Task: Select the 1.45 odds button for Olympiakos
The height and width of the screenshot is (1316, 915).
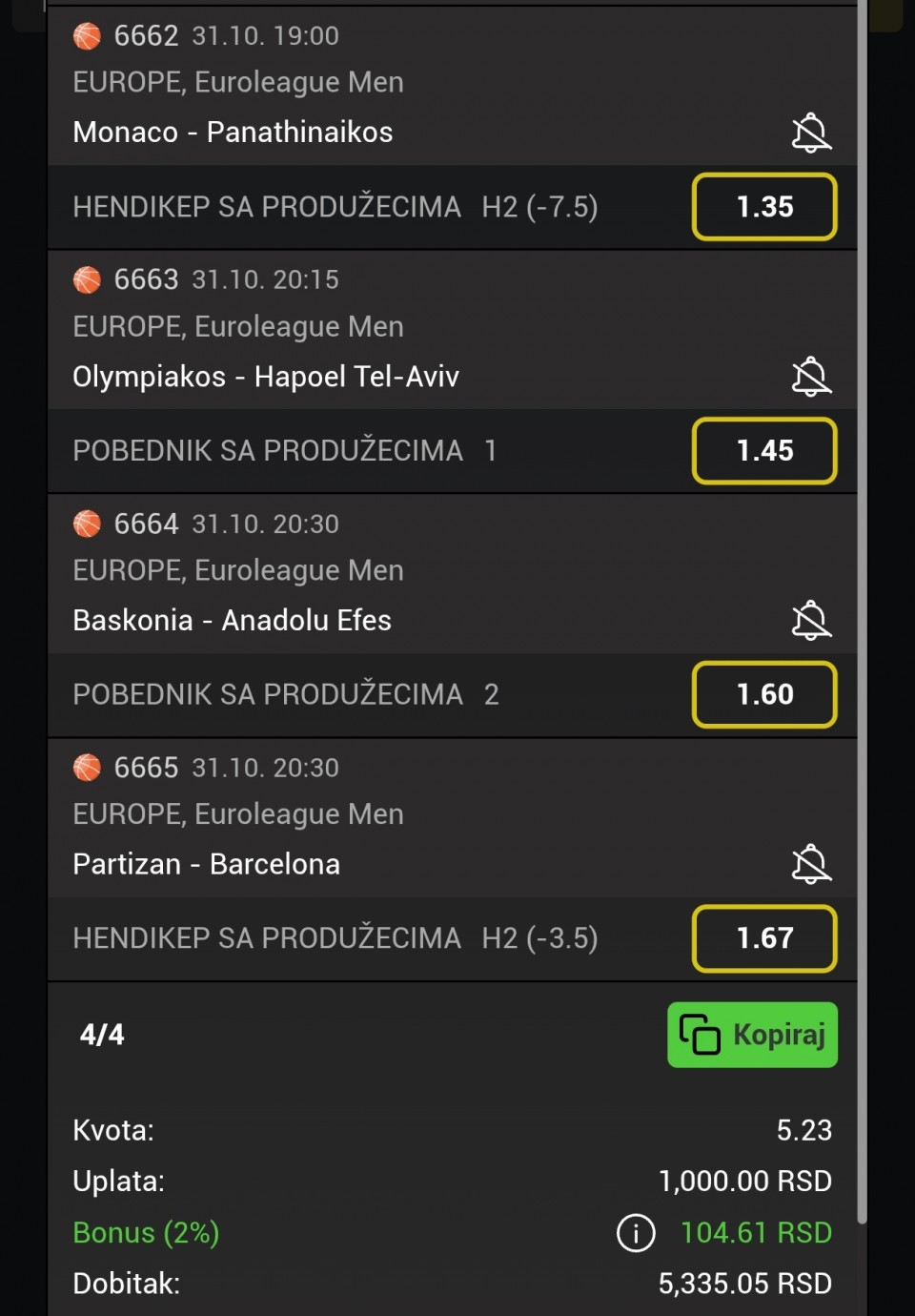Action: [x=764, y=451]
